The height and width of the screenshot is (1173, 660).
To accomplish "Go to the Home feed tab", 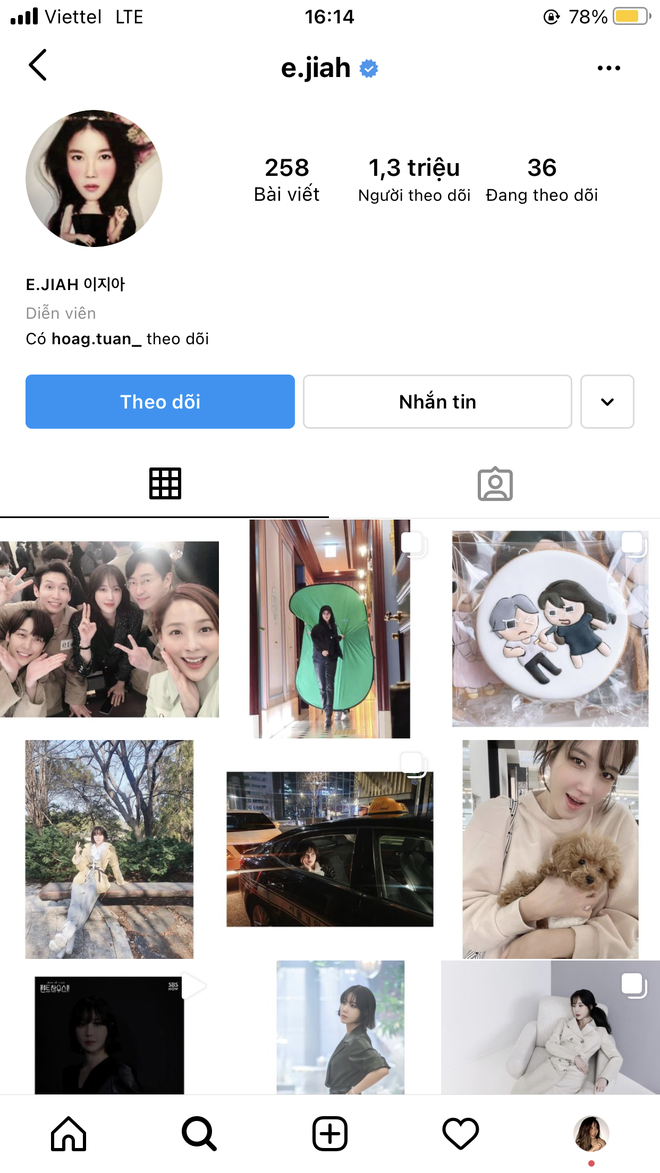I will 68,1134.
